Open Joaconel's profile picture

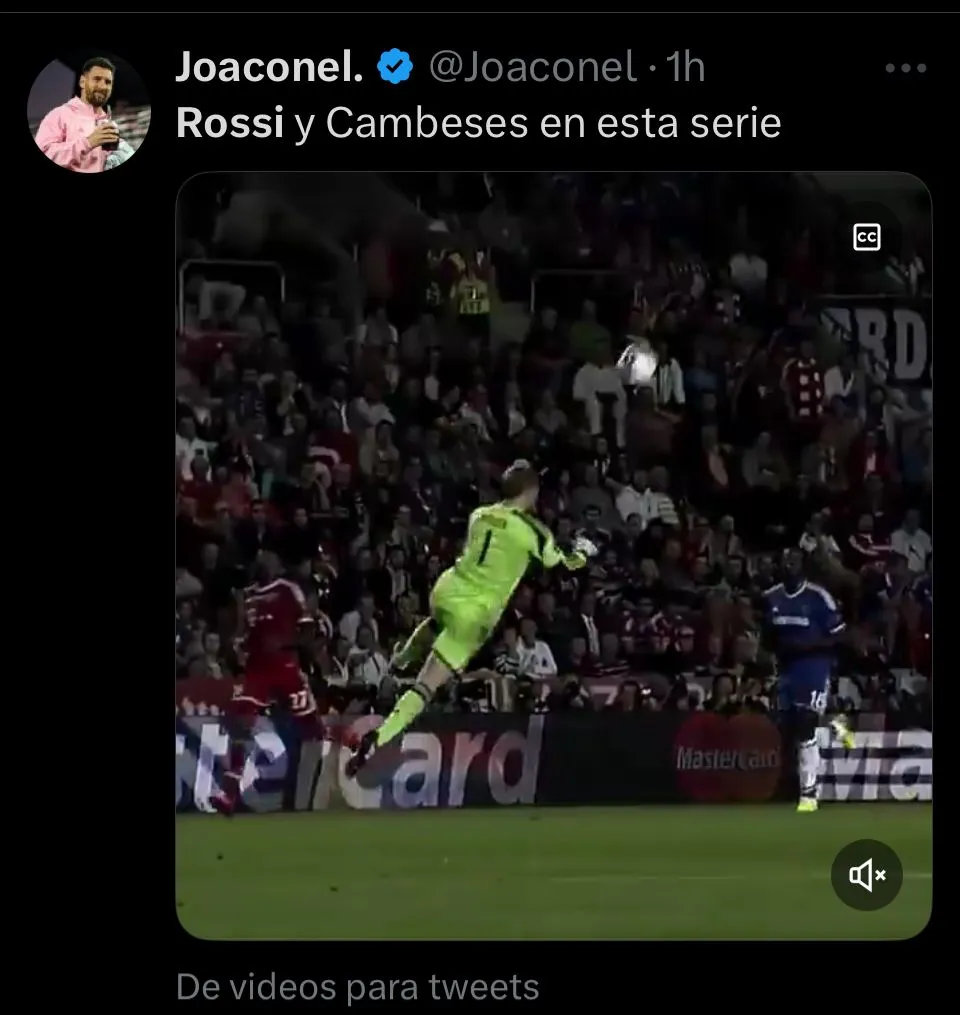tap(88, 113)
